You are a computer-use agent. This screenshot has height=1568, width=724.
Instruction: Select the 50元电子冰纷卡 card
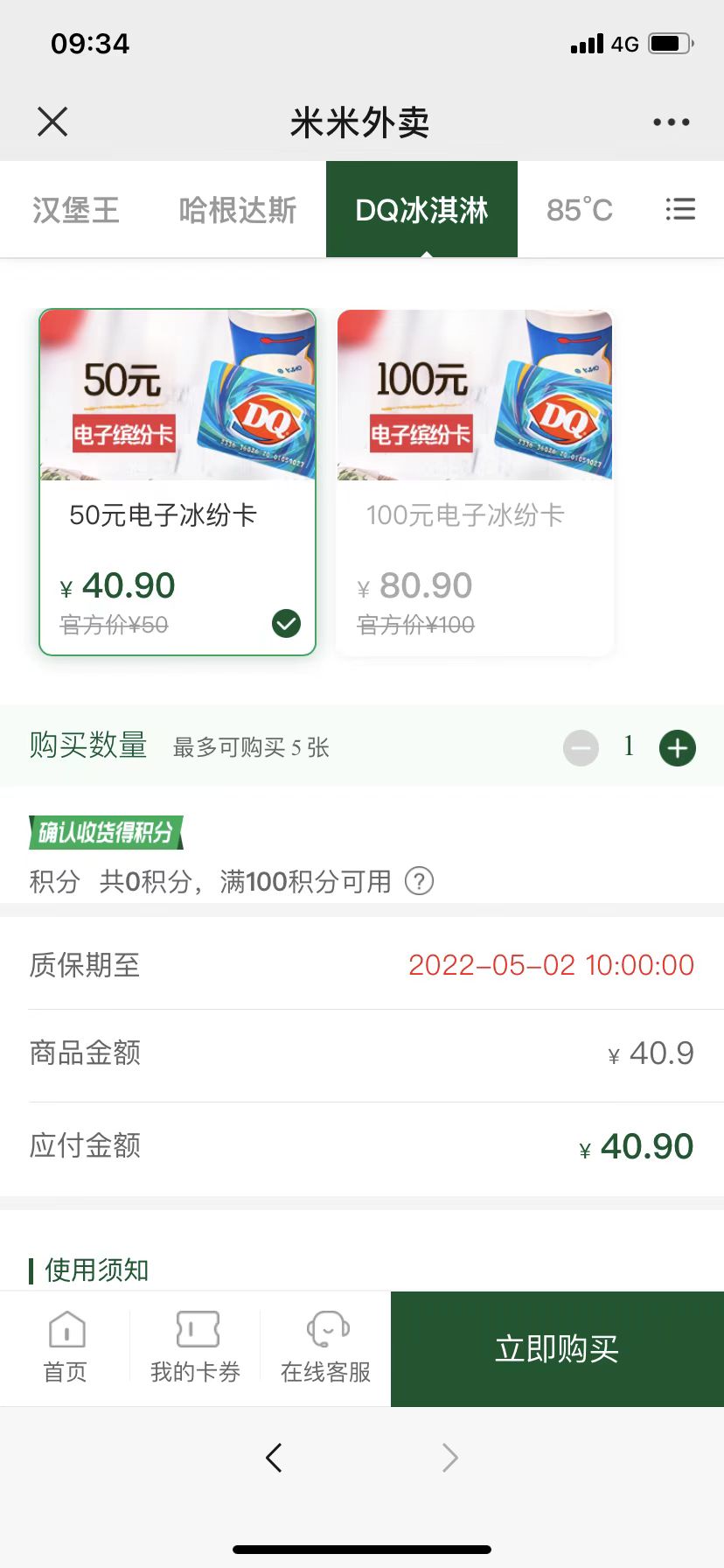(x=178, y=481)
